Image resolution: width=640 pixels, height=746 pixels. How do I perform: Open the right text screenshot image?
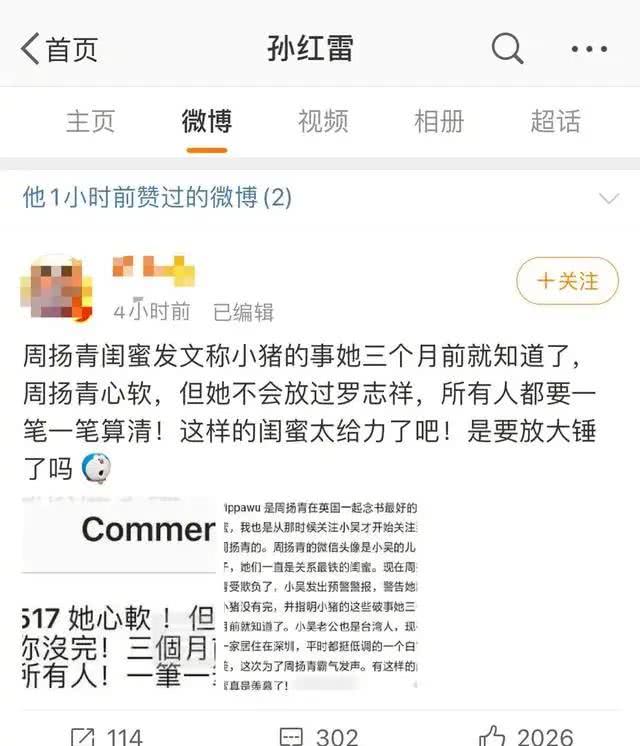click(x=320, y=592)
